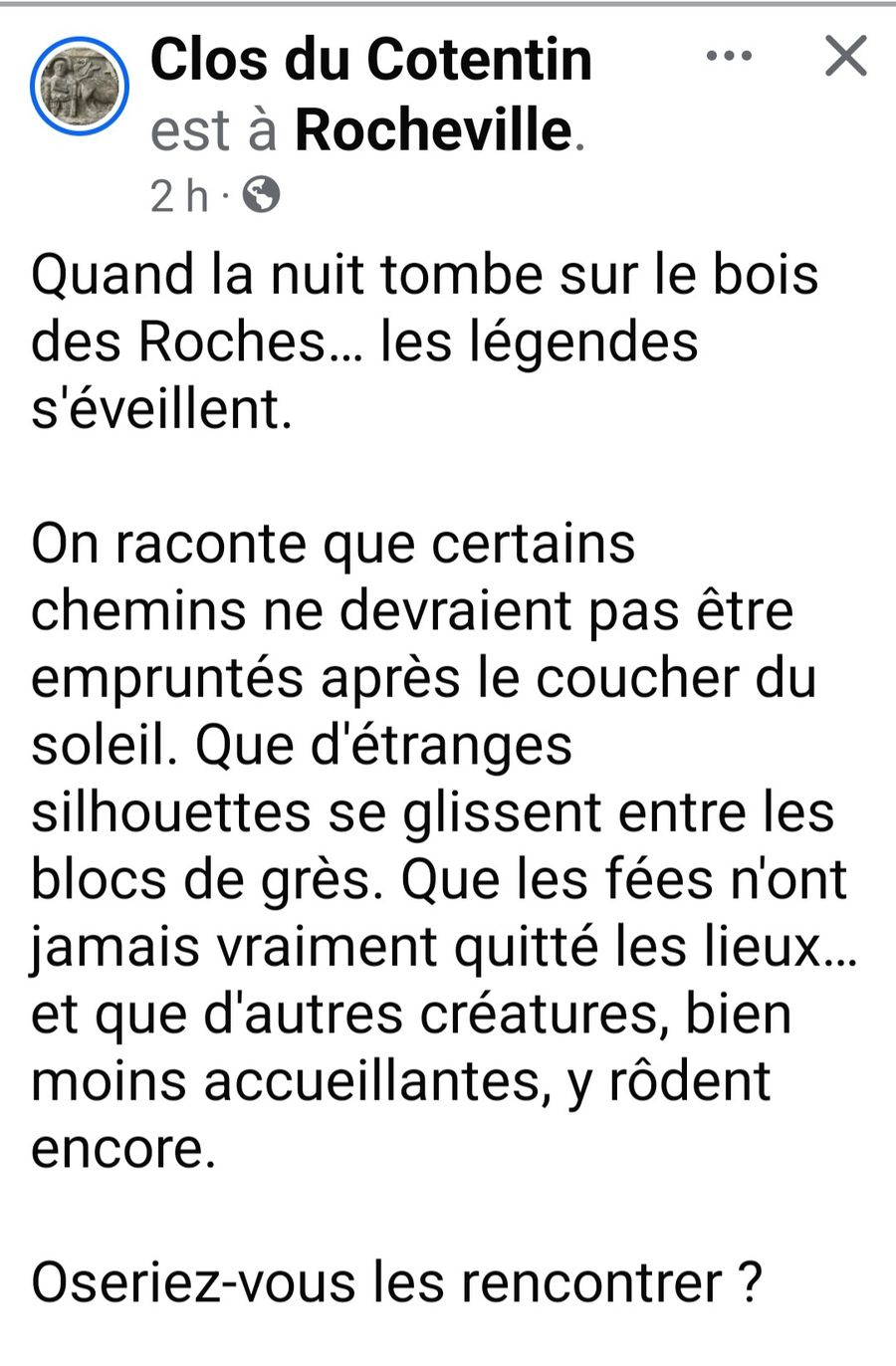The image size is (896, 1366).
Task: Open the Rocheville location link
Action: [x=434, y=129]
